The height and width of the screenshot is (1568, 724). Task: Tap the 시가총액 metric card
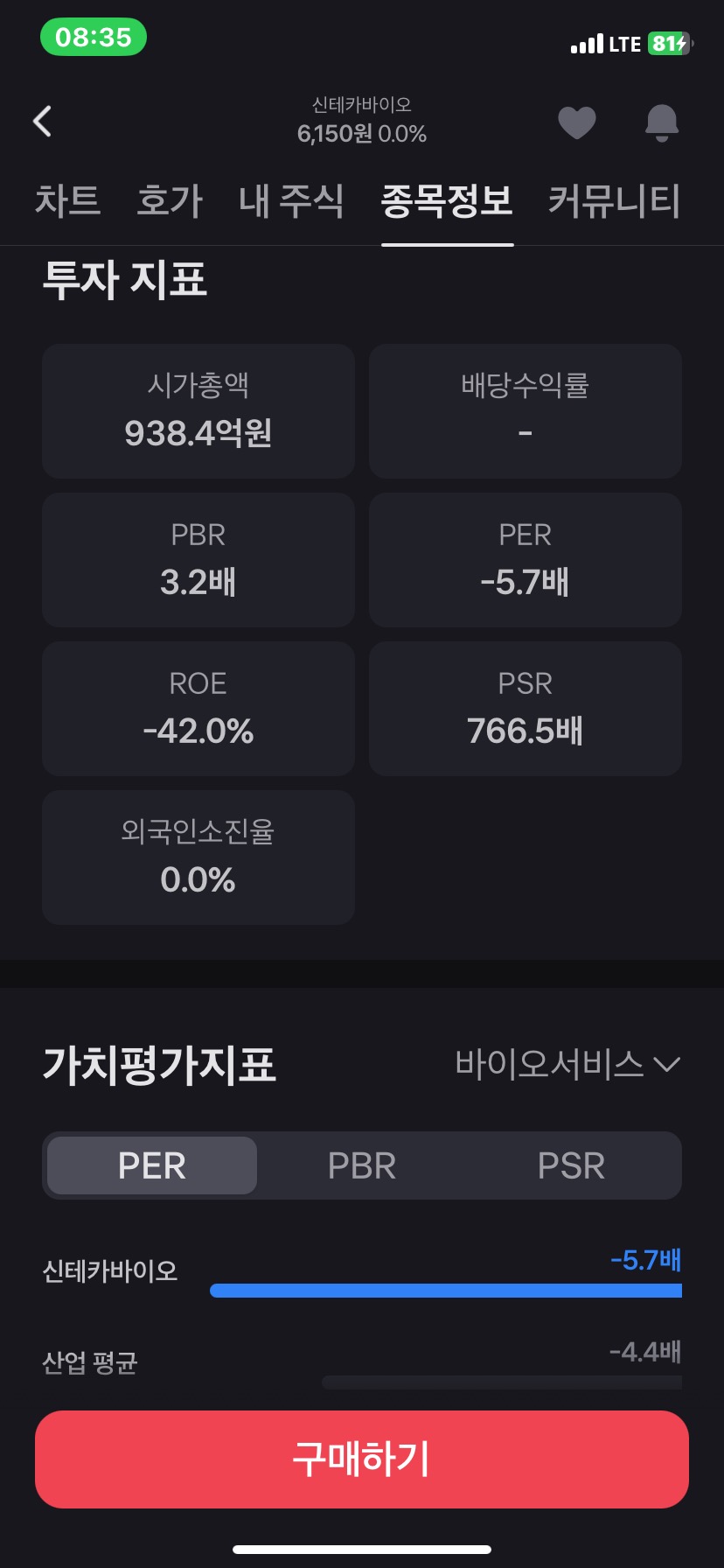click(x=198, y=411)
